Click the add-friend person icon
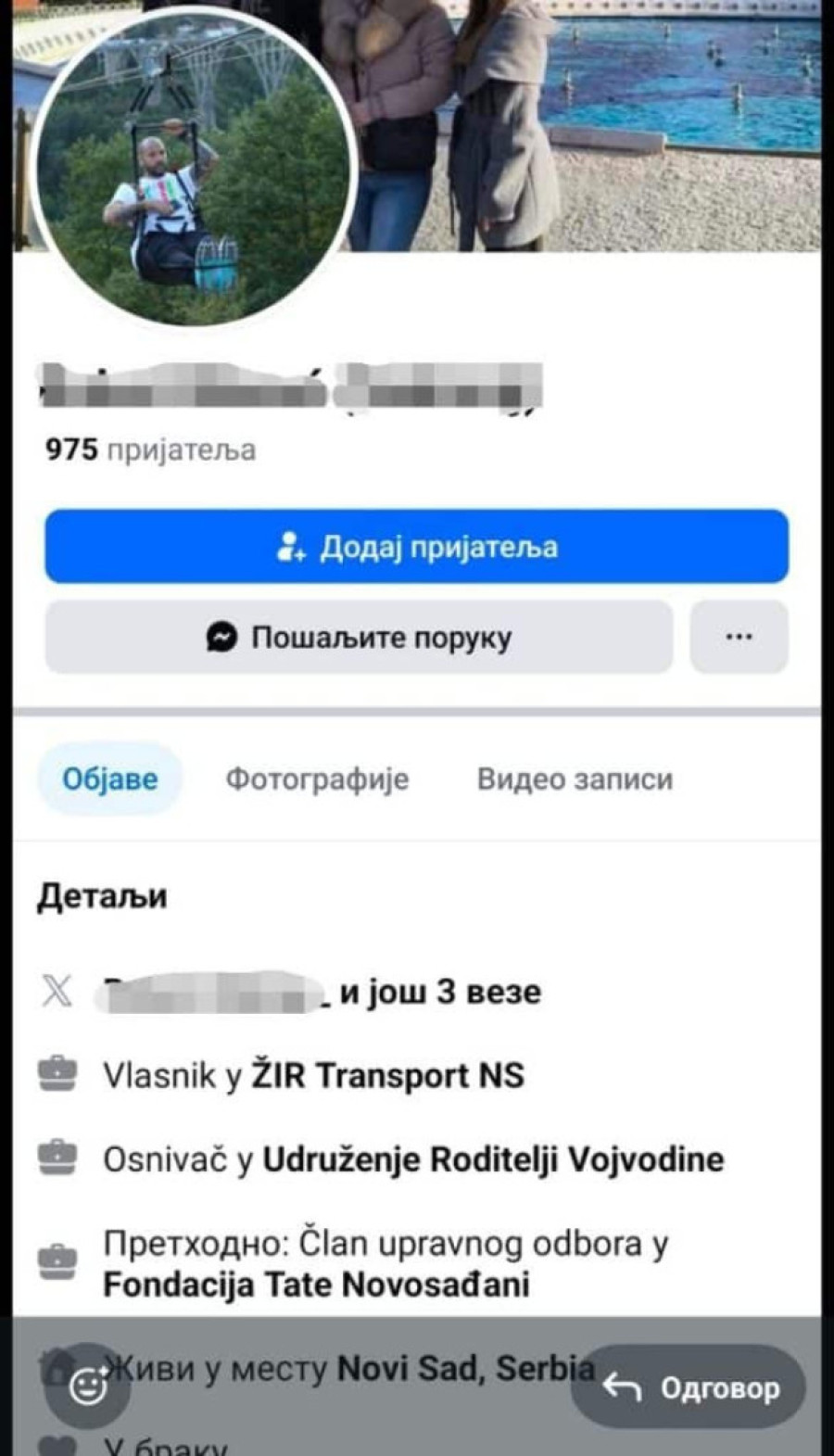 coord(292,548)
